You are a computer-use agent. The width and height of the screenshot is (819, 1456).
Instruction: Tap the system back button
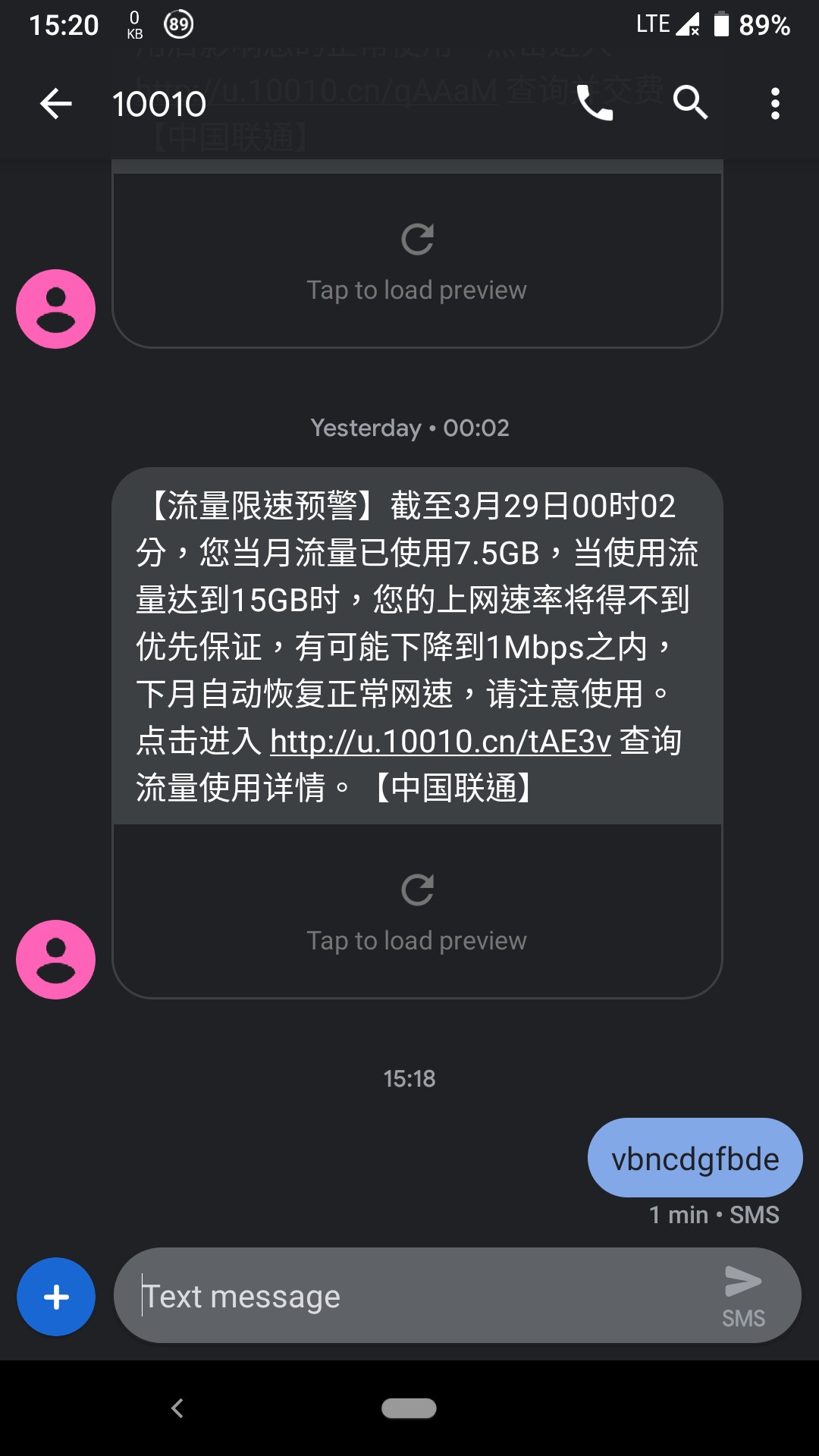177,1408
